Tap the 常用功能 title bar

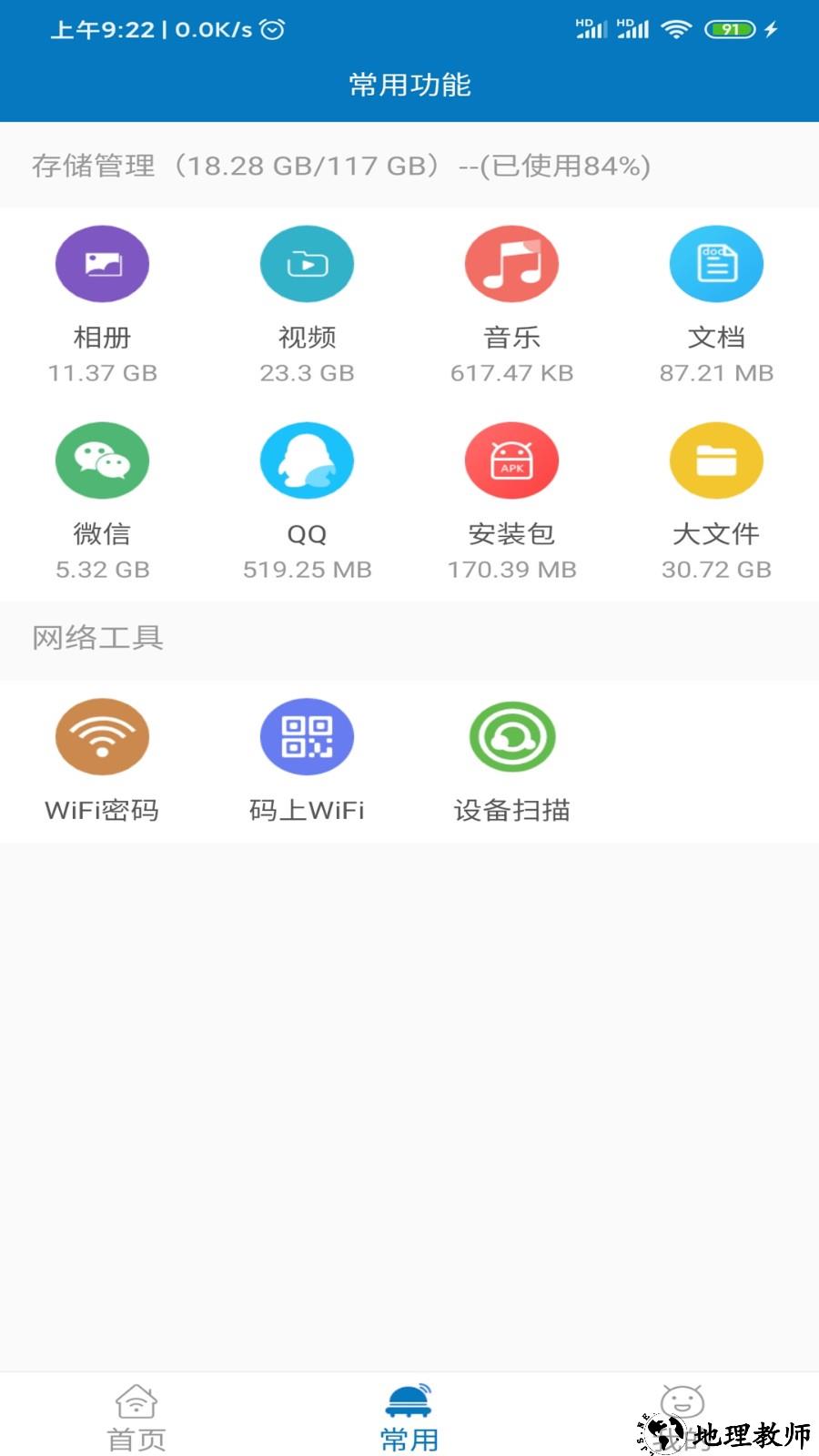(x=409, y=86)
